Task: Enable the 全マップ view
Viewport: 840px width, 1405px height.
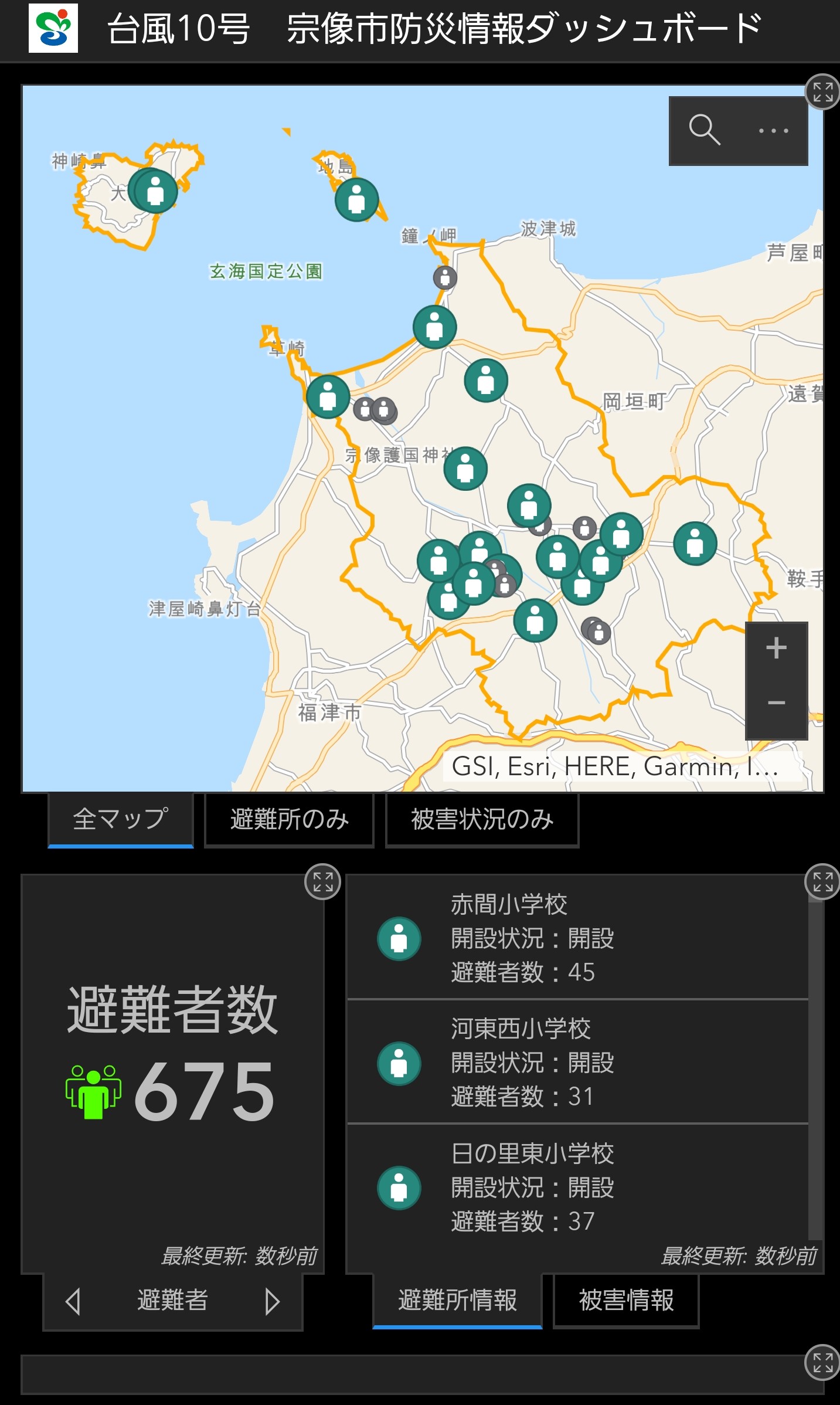Action: click(120, 820)
